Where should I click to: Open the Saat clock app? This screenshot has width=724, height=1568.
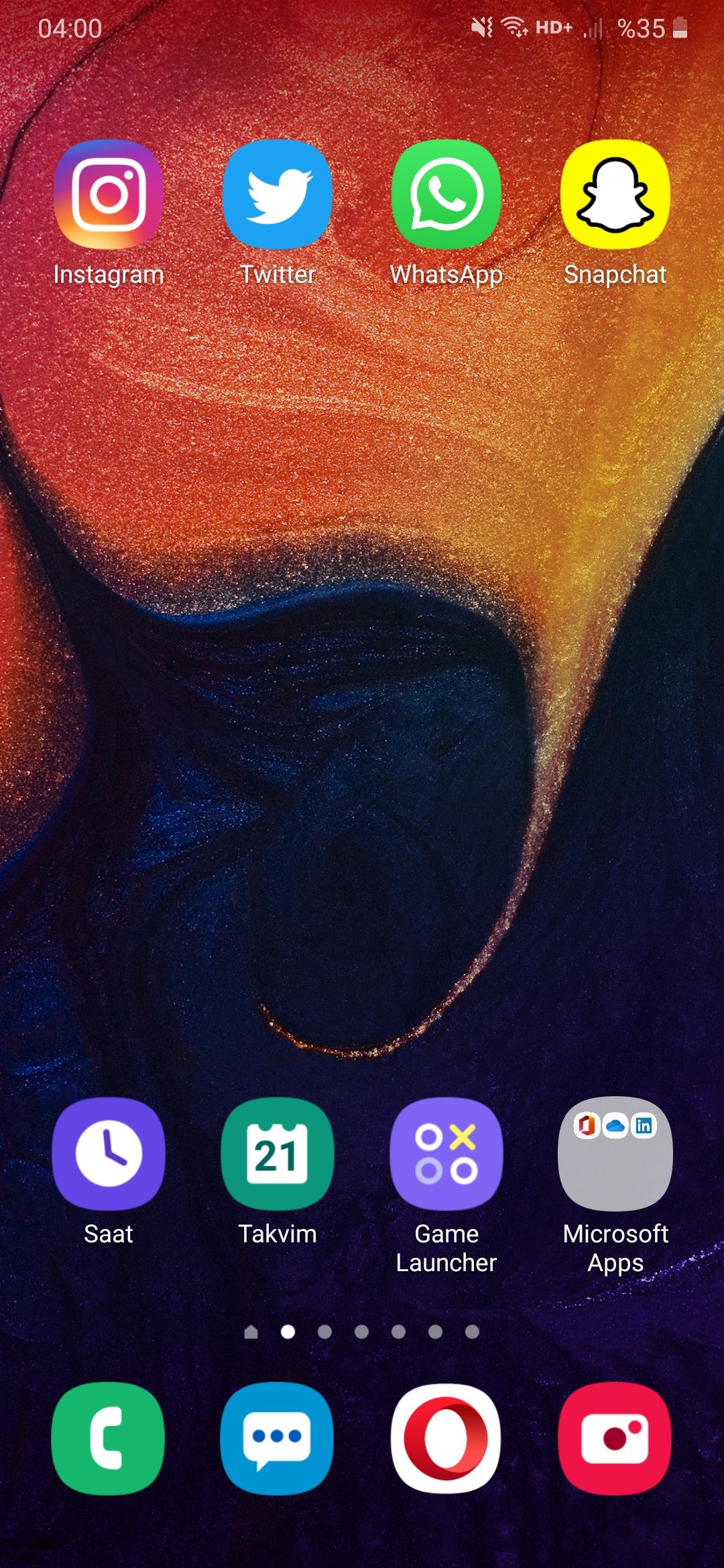[x=109, y=1153]
